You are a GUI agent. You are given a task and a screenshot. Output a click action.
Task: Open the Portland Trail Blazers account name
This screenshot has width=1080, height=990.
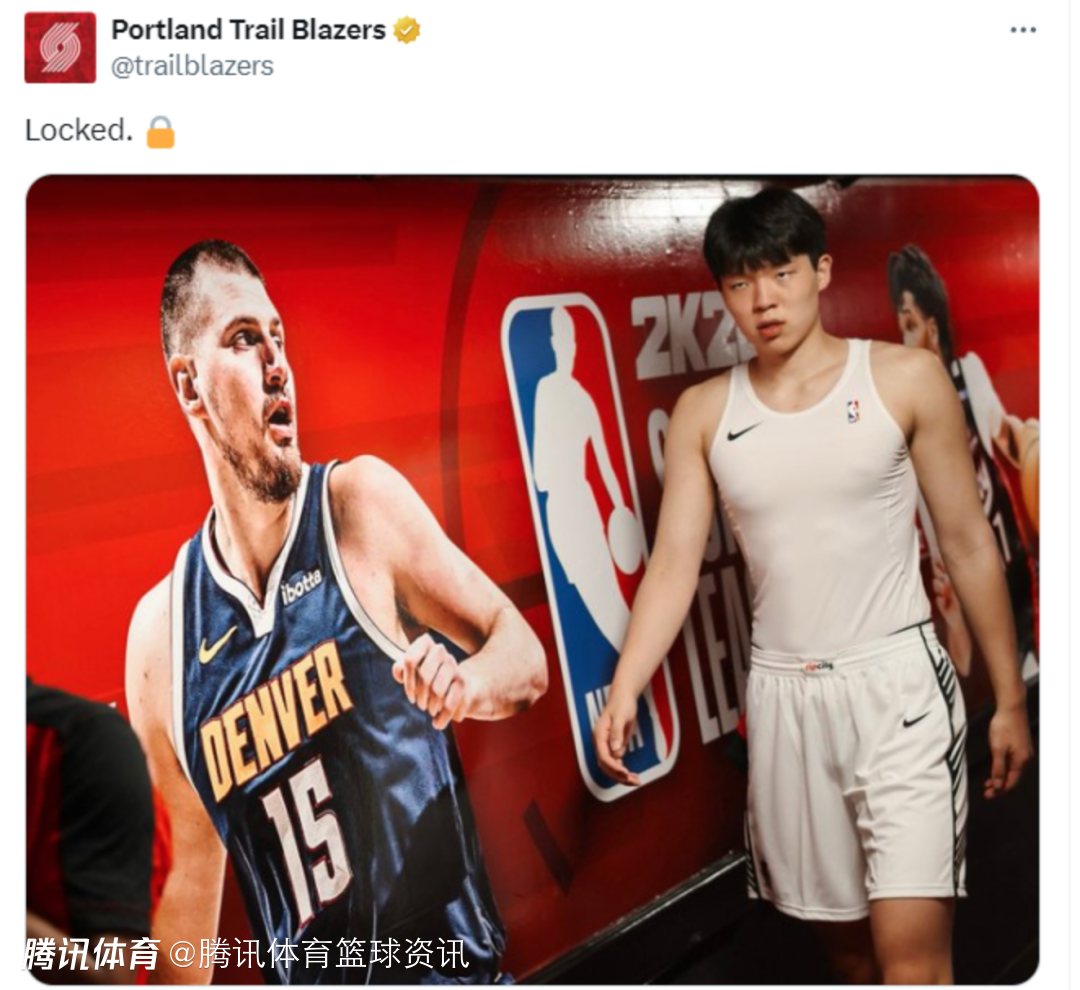tap(248, 30)
